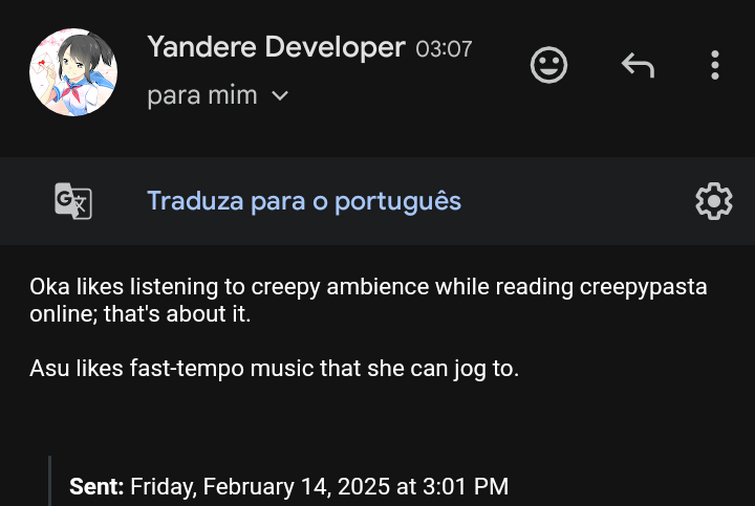This screenshot has width=755, height=506.
Task: Open translation settings gear
Action: pos(713,201)
